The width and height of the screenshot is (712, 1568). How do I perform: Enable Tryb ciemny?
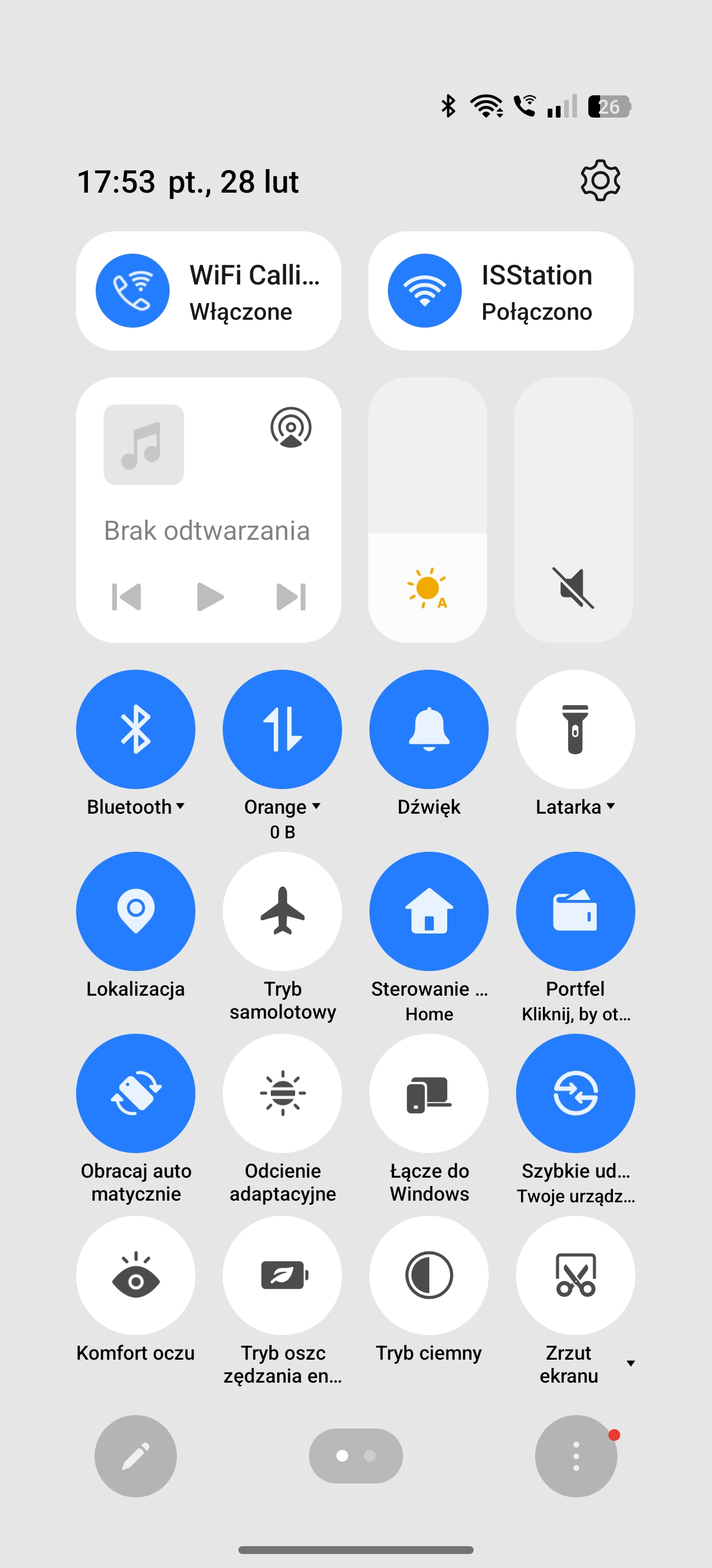pos(429,1275)
